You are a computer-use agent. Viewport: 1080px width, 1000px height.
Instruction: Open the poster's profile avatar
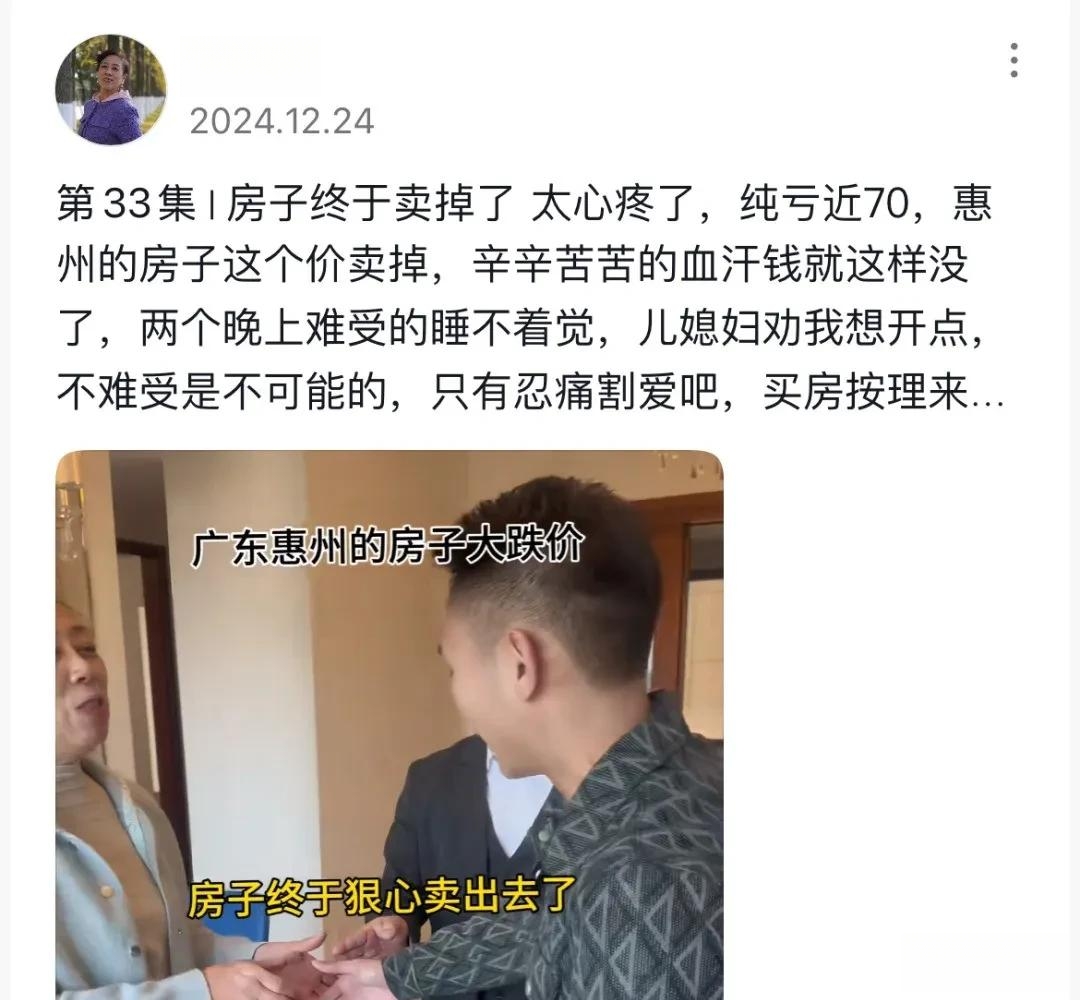[111, 91]
